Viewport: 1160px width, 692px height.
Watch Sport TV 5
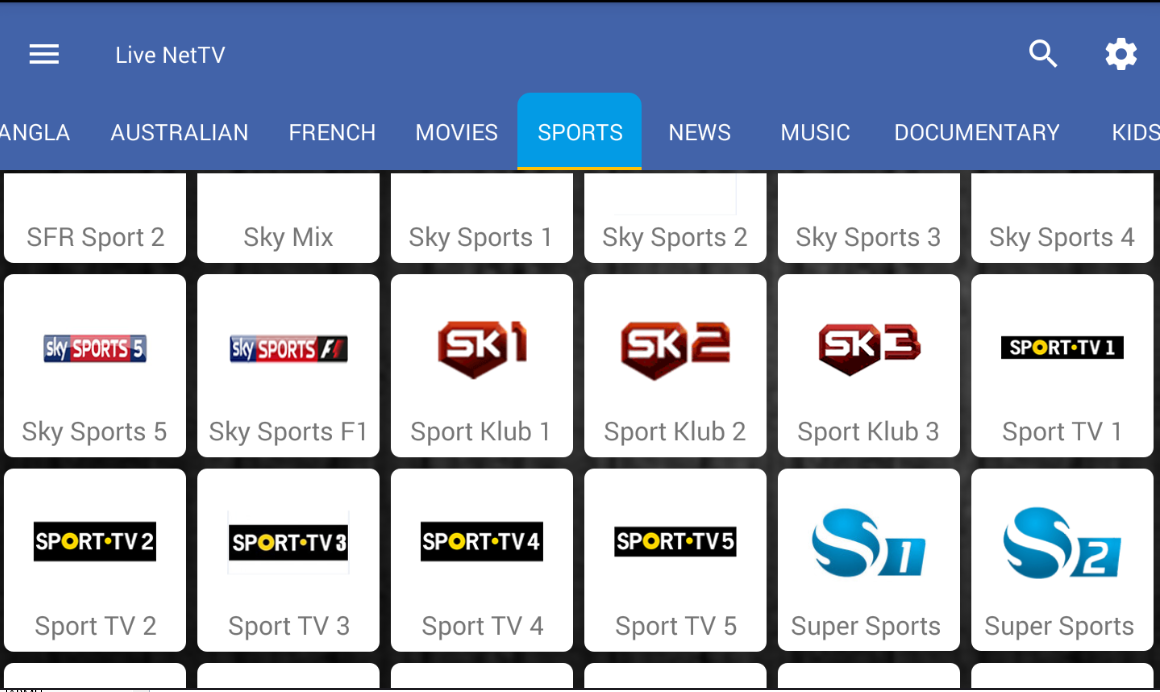(x=675, y=559)
